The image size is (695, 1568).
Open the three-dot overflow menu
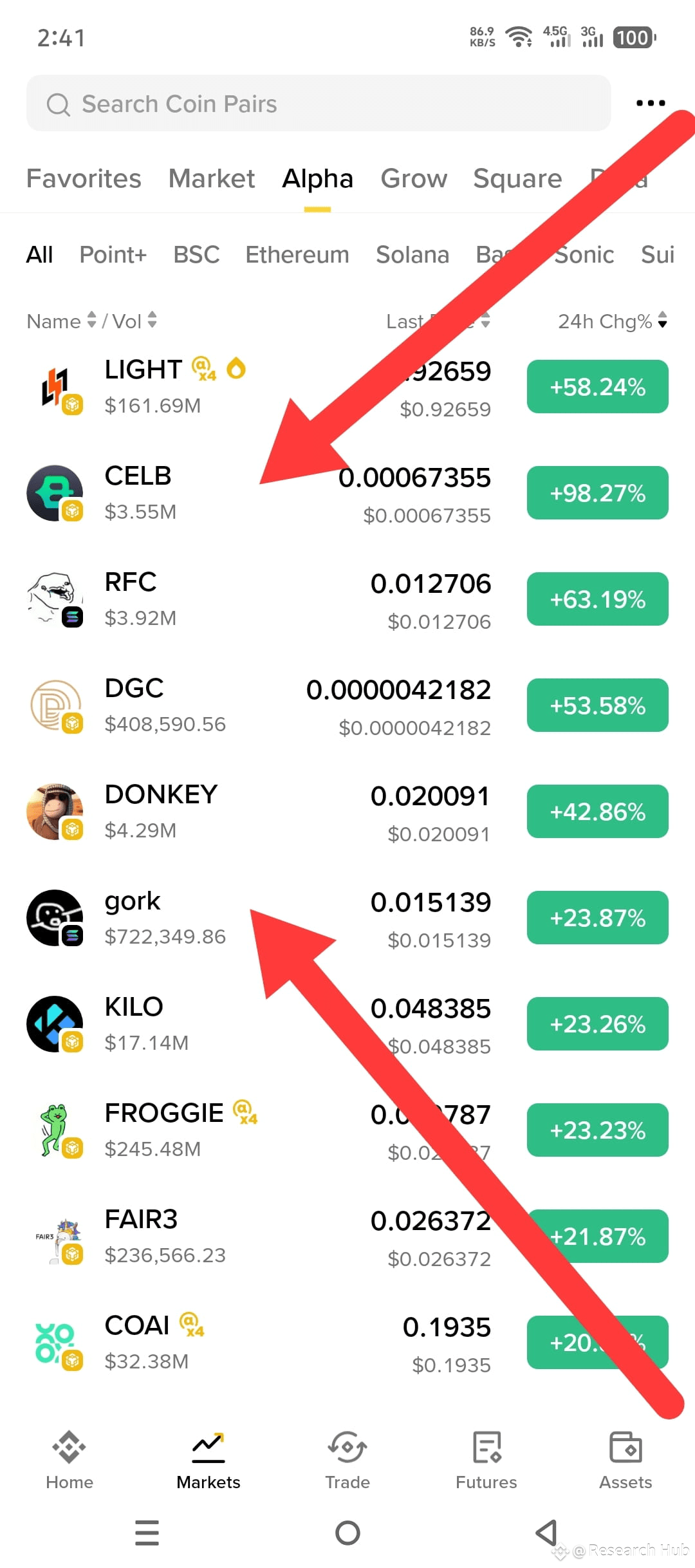pos(649,103)
